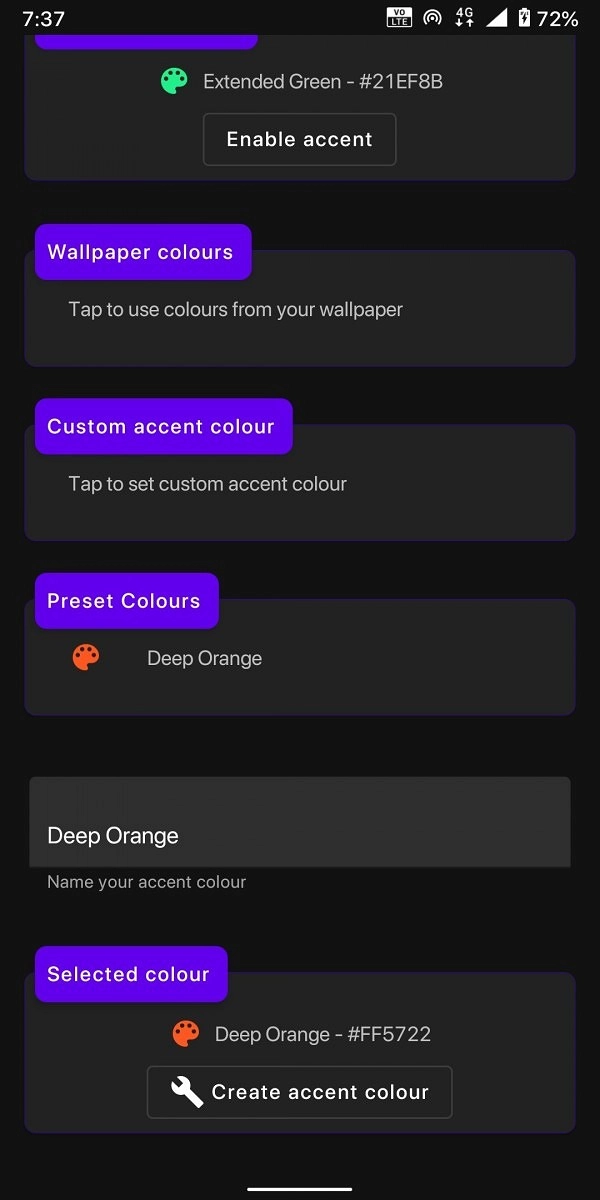Tap Create accent colour button
The width and height of the screenshot is (600, 1200).
point(300,1092)
